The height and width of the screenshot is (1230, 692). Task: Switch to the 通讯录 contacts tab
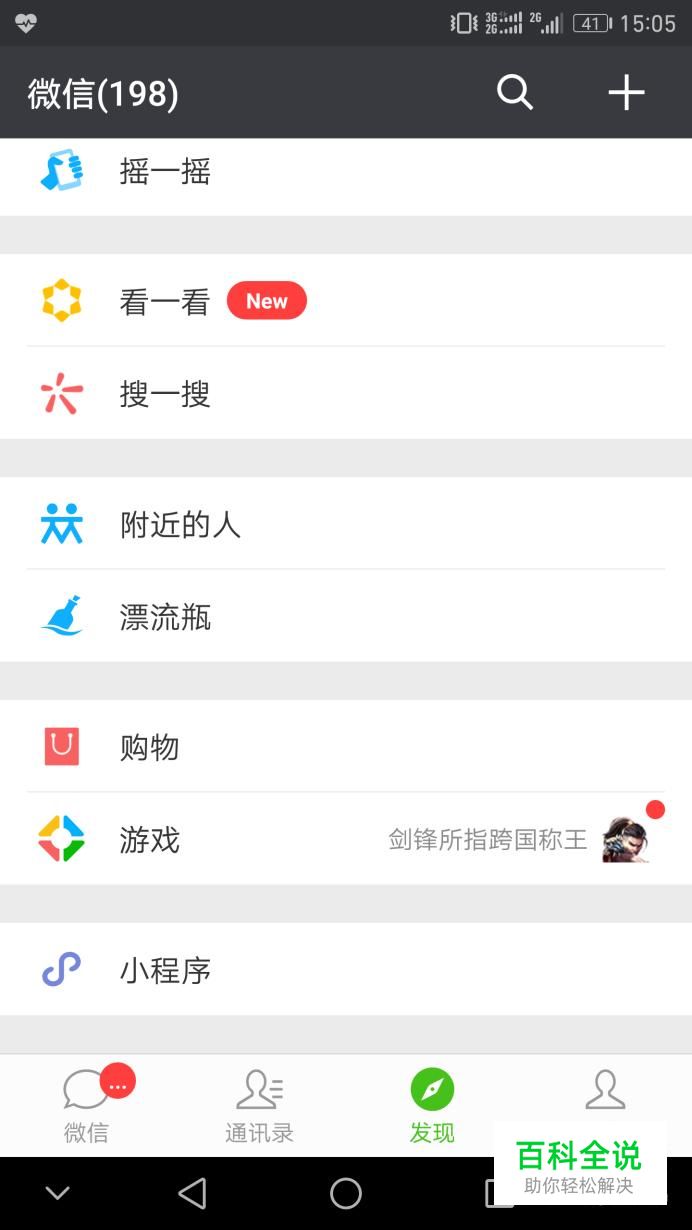259,1106
